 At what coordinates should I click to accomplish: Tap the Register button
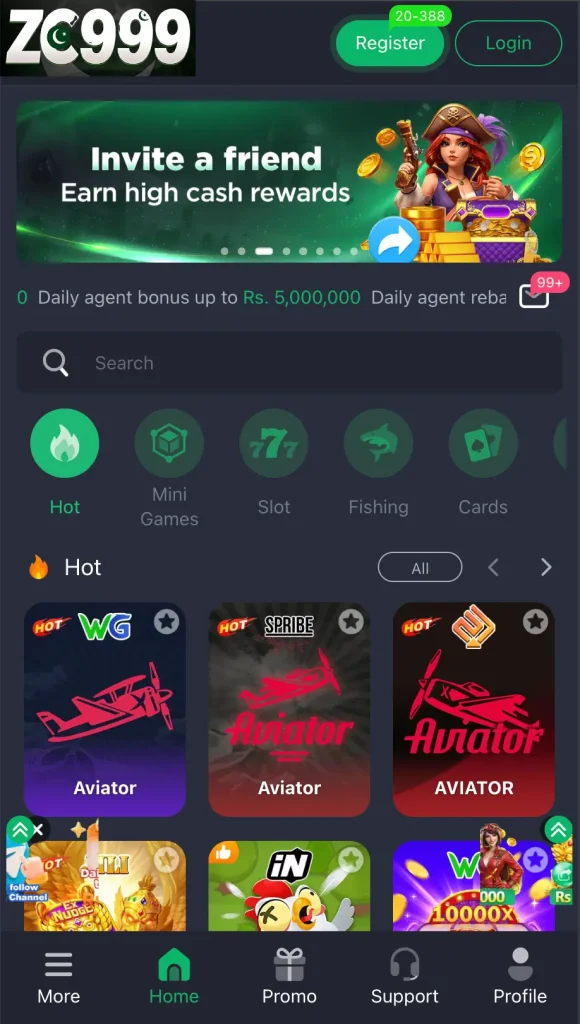[x=390, y=44]
